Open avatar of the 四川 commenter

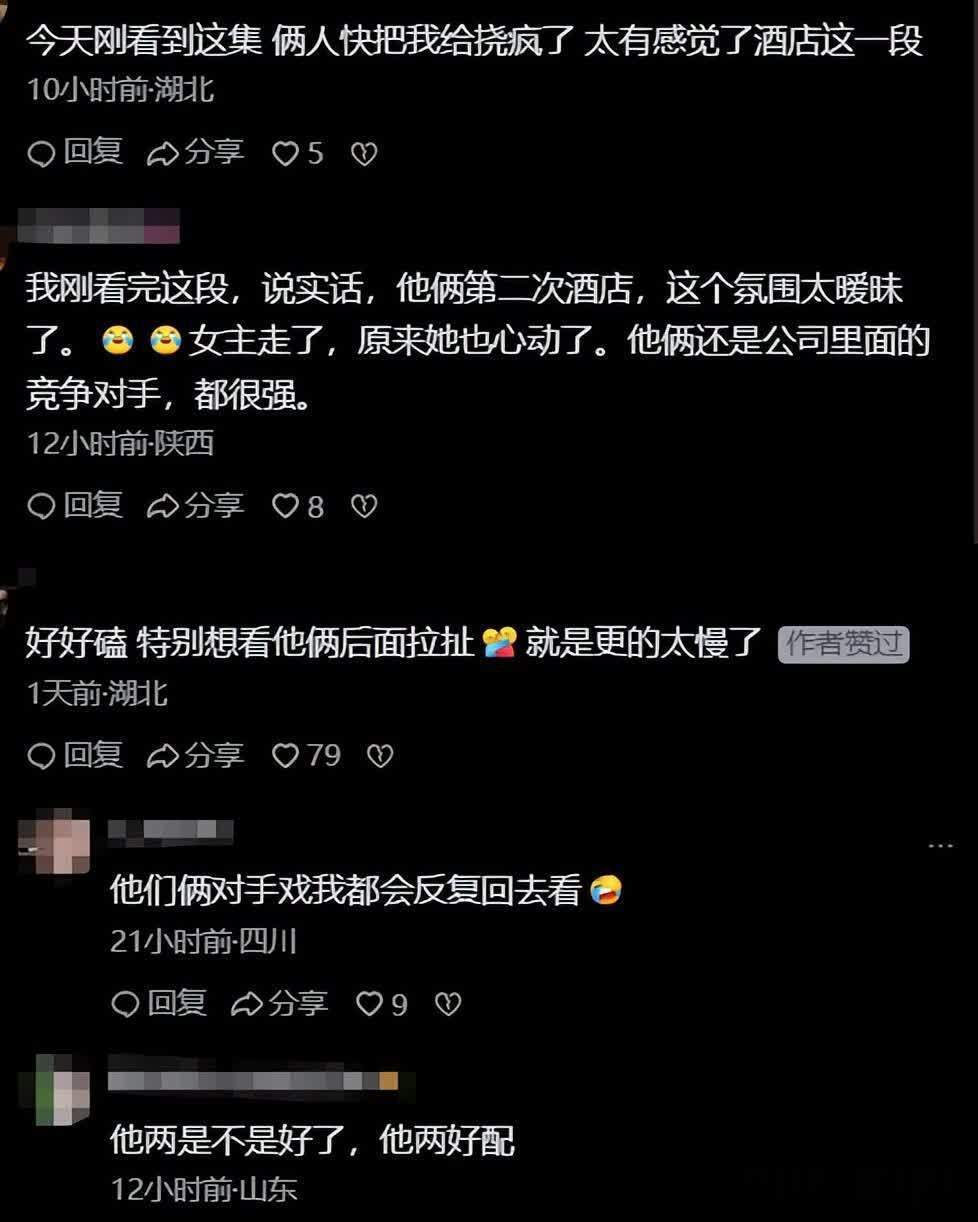[57, 845]
